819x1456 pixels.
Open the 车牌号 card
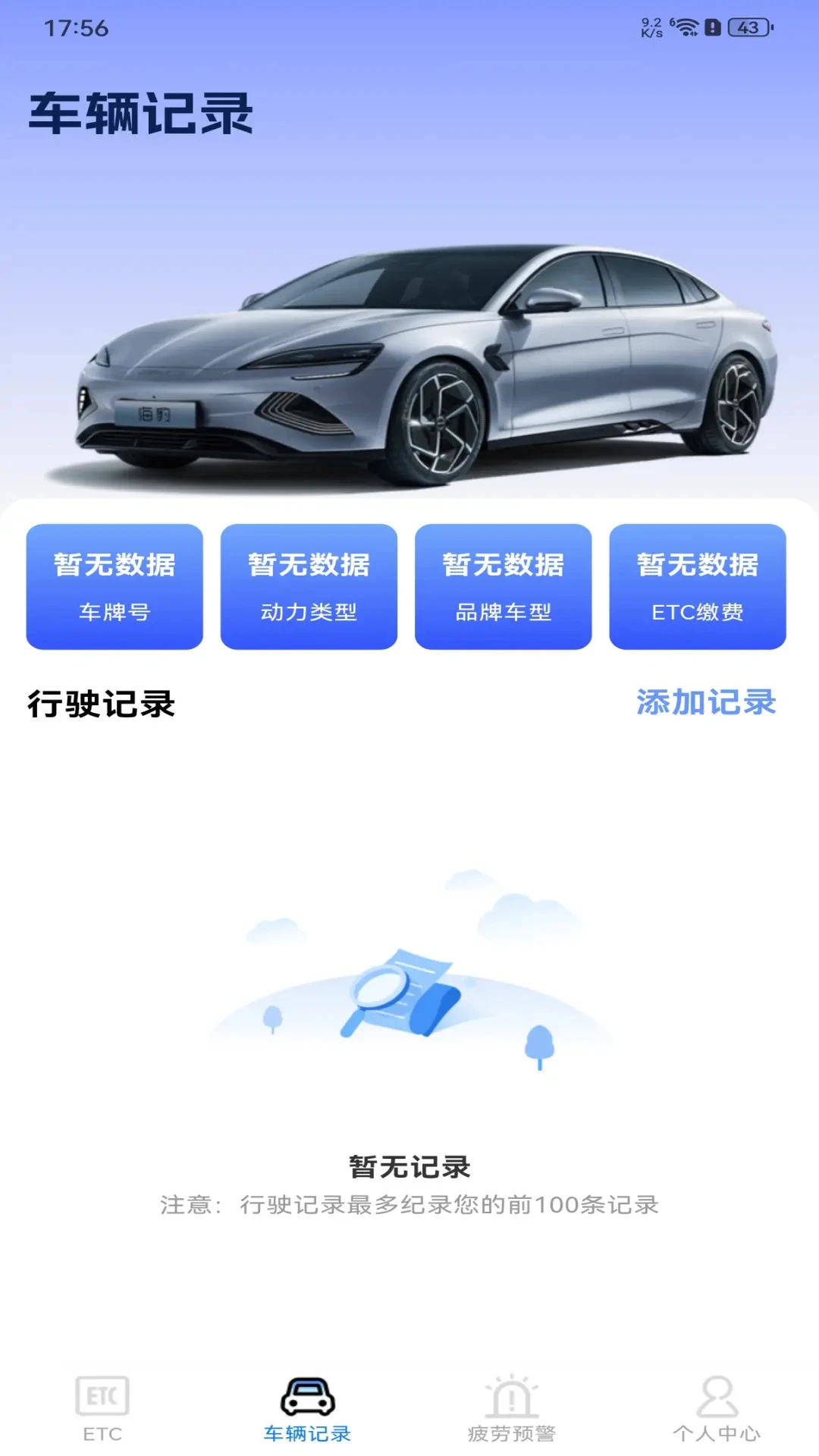click(115, 586)
